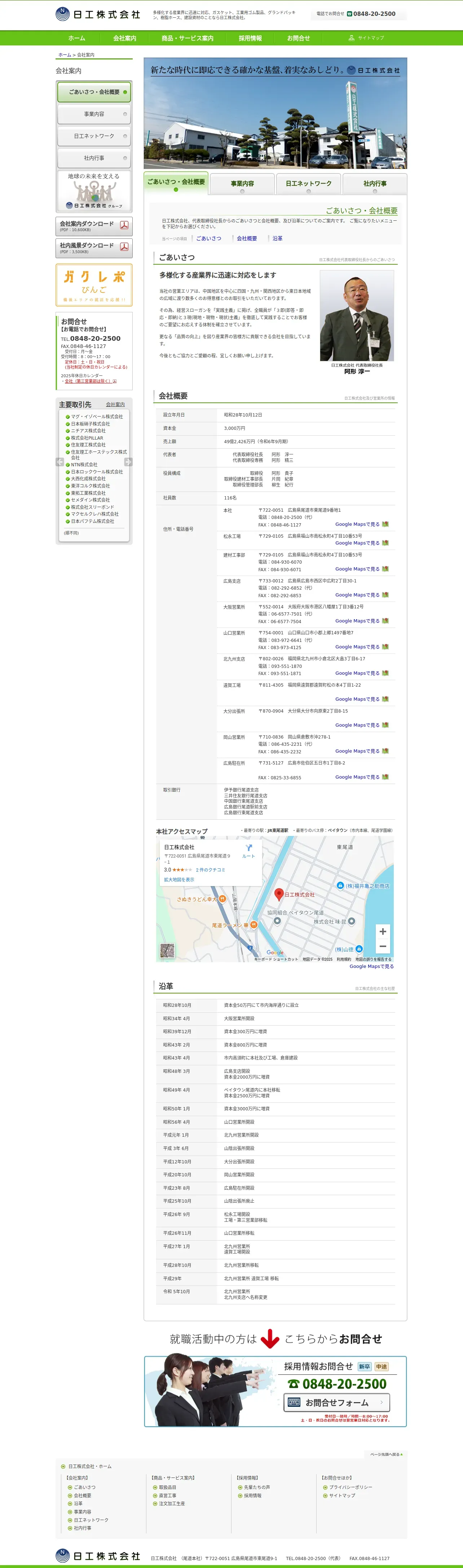
Task: Open the ガクレポびんご banner
Action: [x=94, y=285]
